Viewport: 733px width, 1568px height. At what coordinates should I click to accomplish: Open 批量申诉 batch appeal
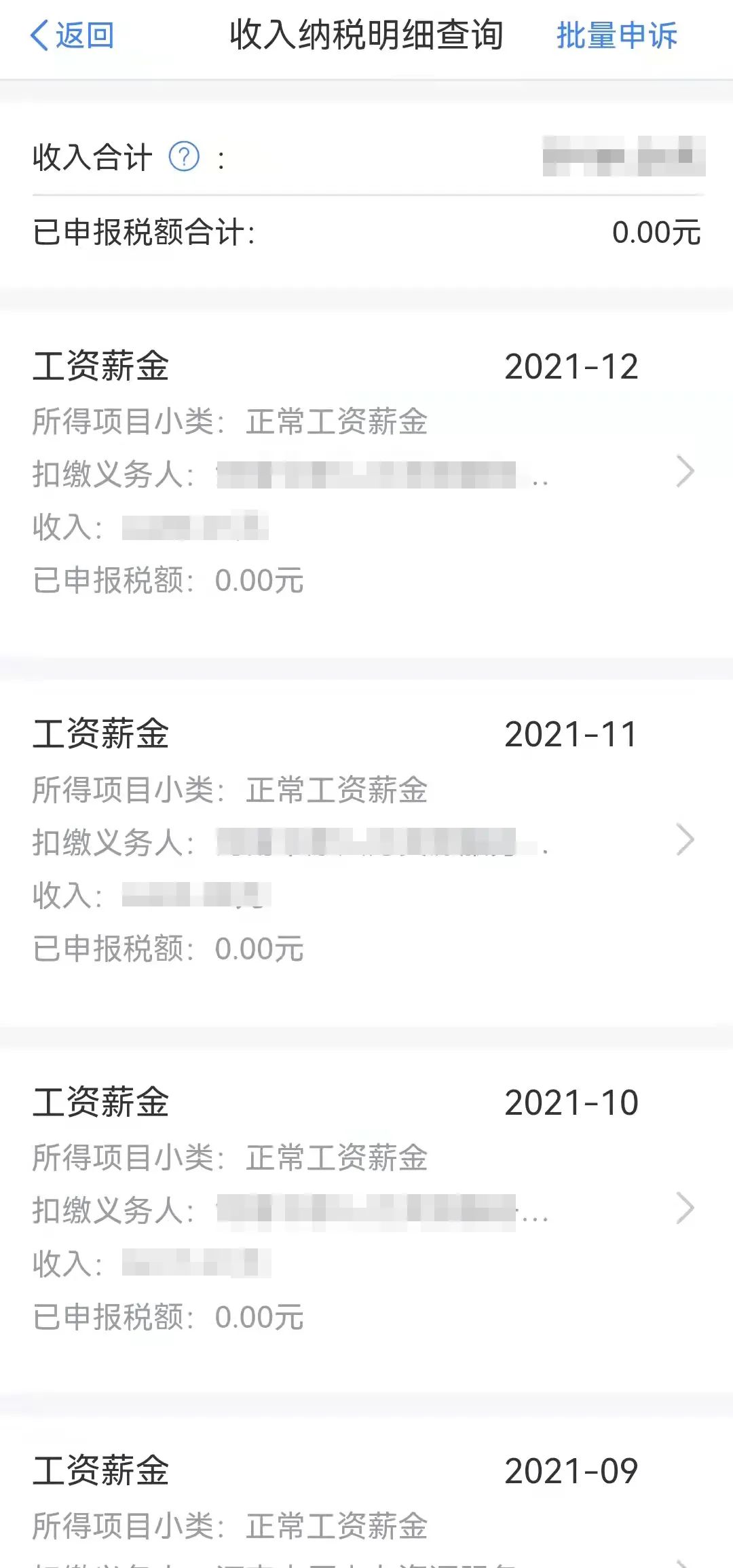[x=616, y=36]
